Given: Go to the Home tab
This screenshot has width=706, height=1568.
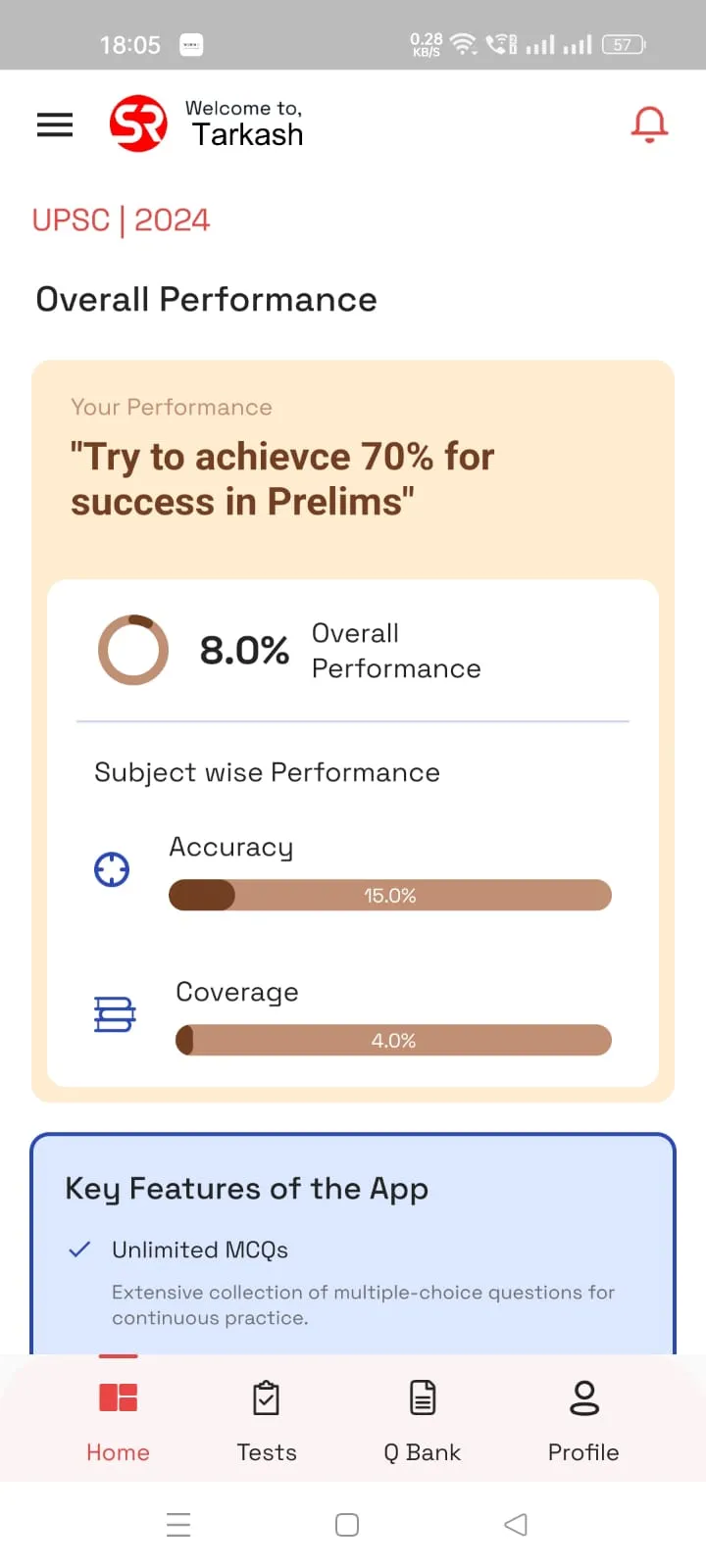Looking at the screenshot, I should click(118, 1418).
